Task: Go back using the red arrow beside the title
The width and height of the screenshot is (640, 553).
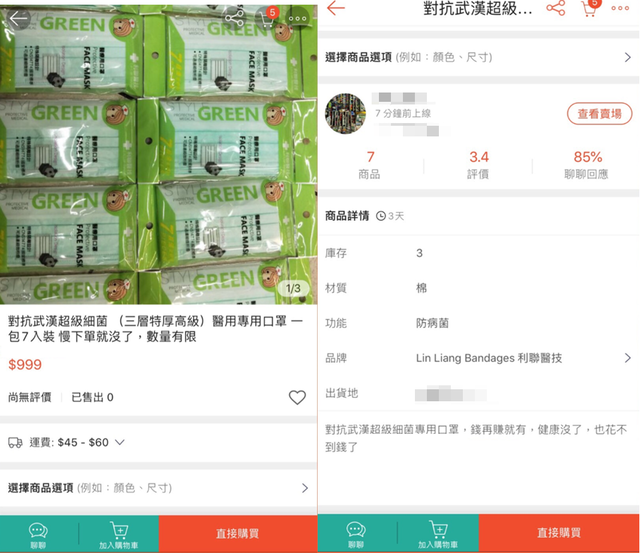Action: click(x=336, y=8)
